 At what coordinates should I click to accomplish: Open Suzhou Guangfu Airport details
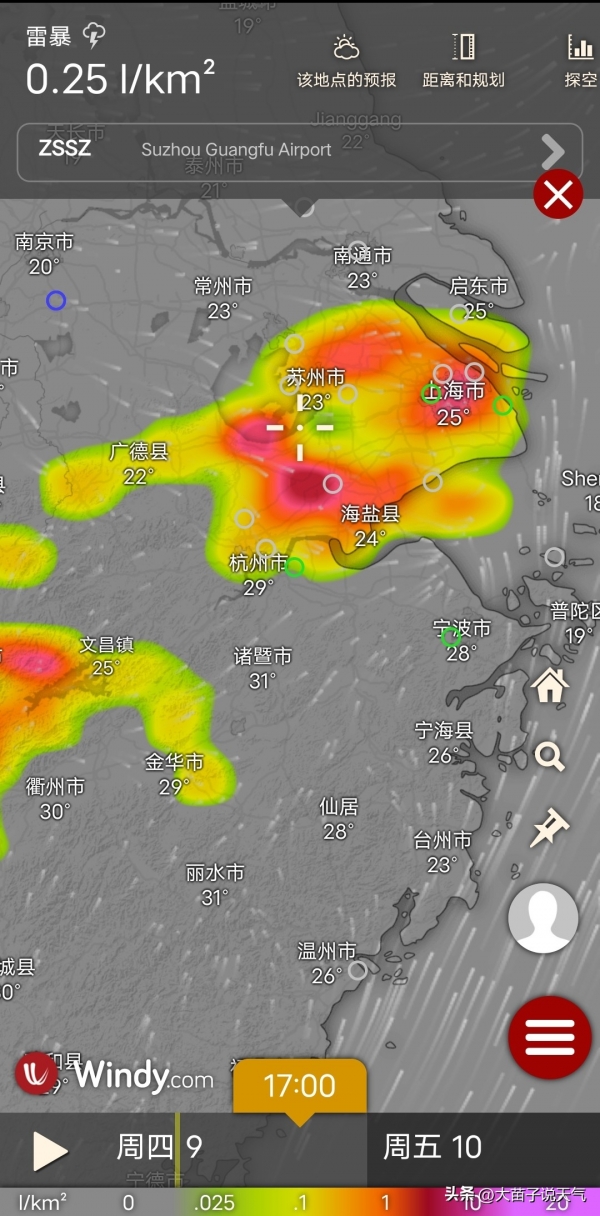[x=300, y=151]
